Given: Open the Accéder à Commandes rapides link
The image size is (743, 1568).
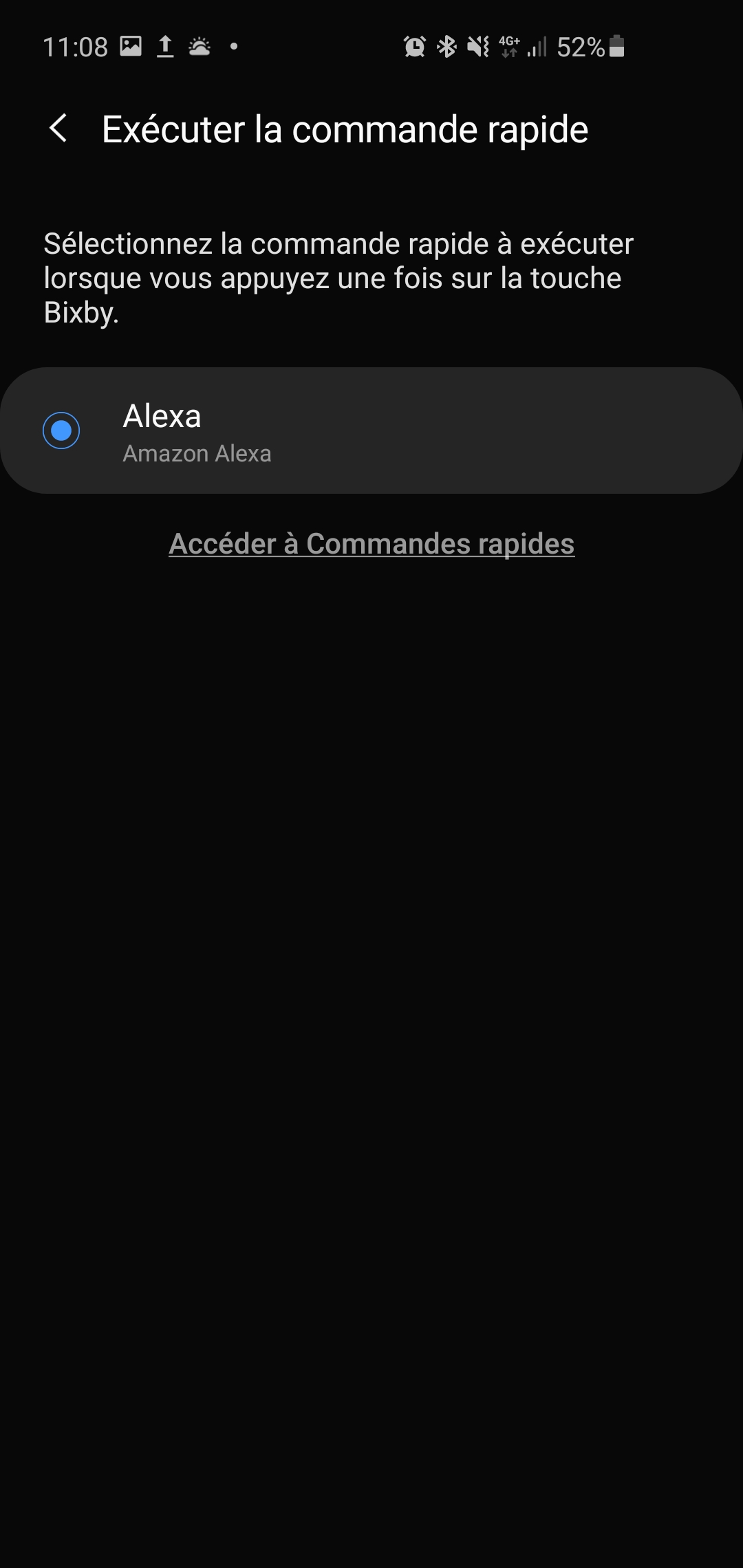Looking at the screenshot, I should [371, 543].
